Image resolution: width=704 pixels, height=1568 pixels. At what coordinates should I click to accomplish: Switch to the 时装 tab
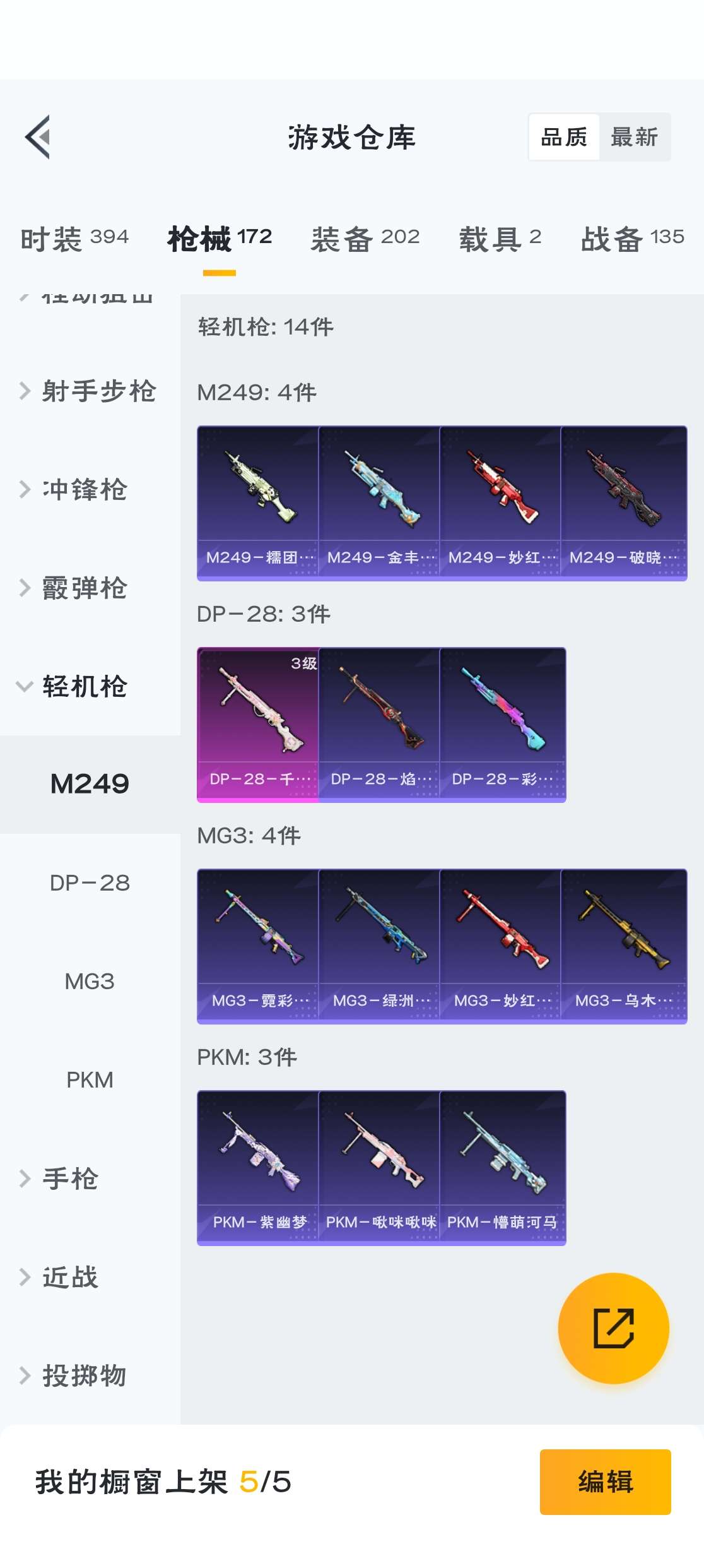[74, 239]
